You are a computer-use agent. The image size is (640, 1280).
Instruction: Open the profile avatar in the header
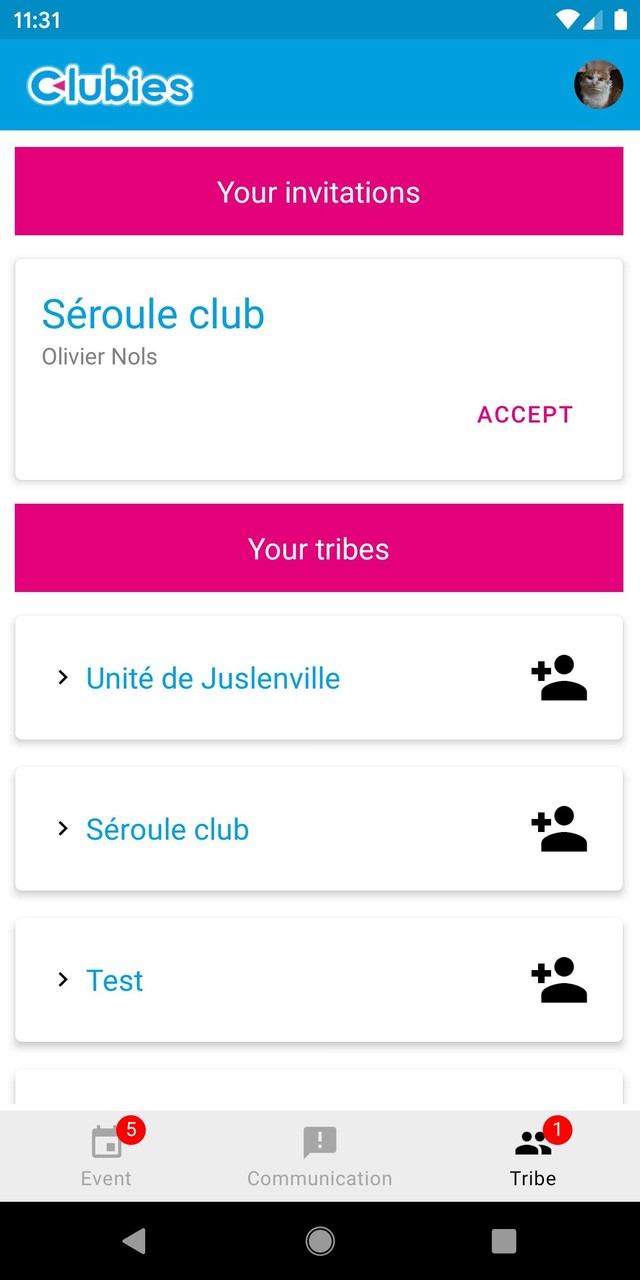click(x=598, y=85)
